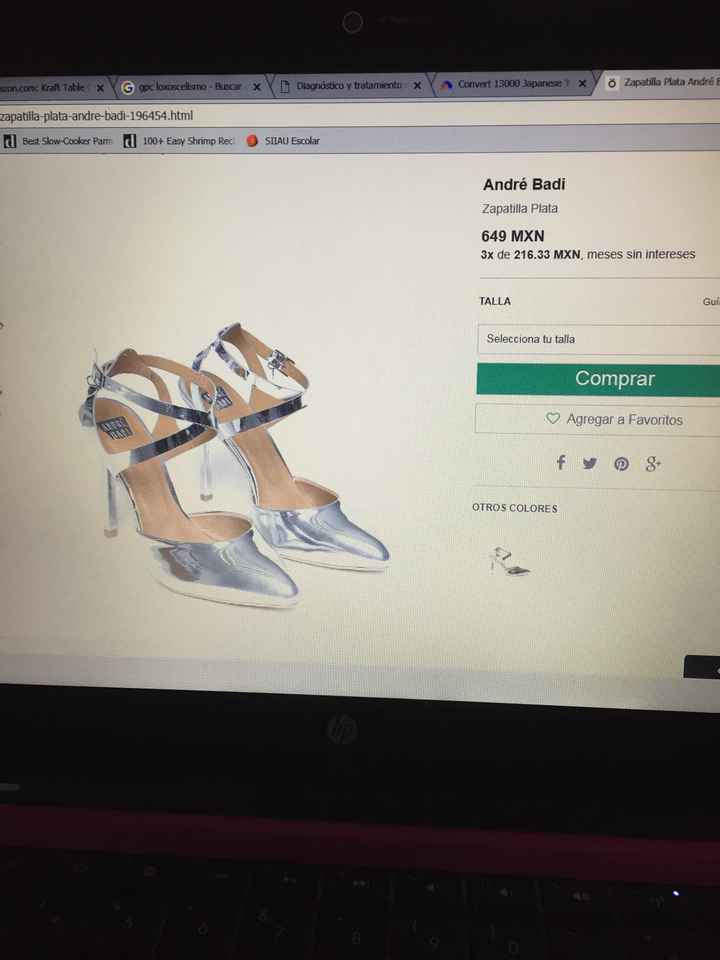Click the SIIAU Escolar bookmark favicon

(250, 141)
